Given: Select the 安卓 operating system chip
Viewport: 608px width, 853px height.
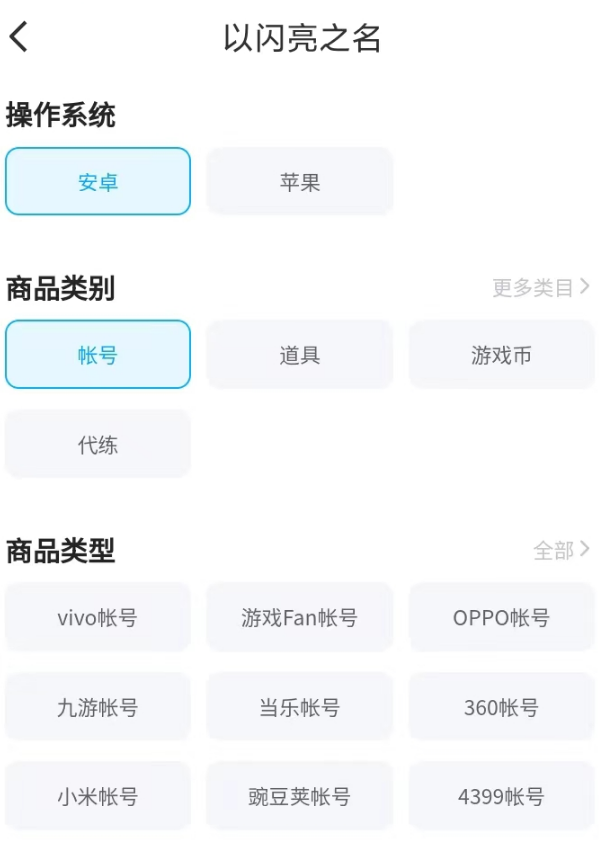Looking at the screenshot, I should tap(98, 182).
